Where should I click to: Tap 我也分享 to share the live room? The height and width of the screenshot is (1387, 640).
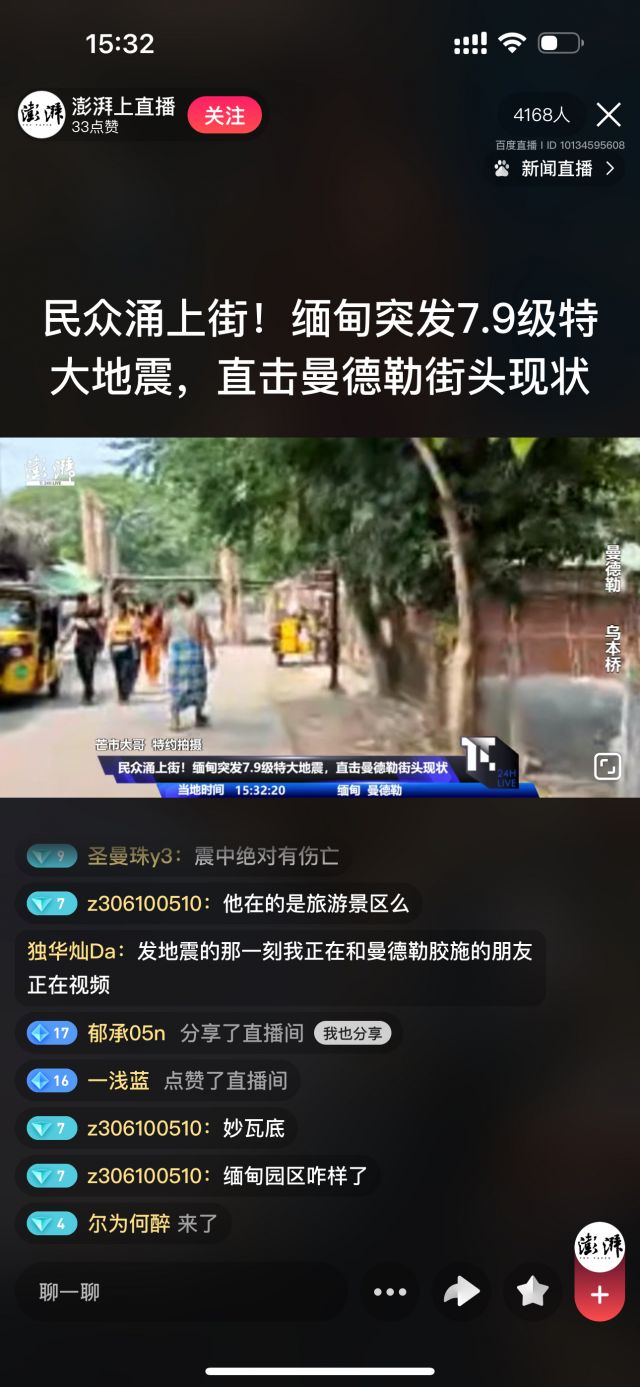click(352, 1033)
